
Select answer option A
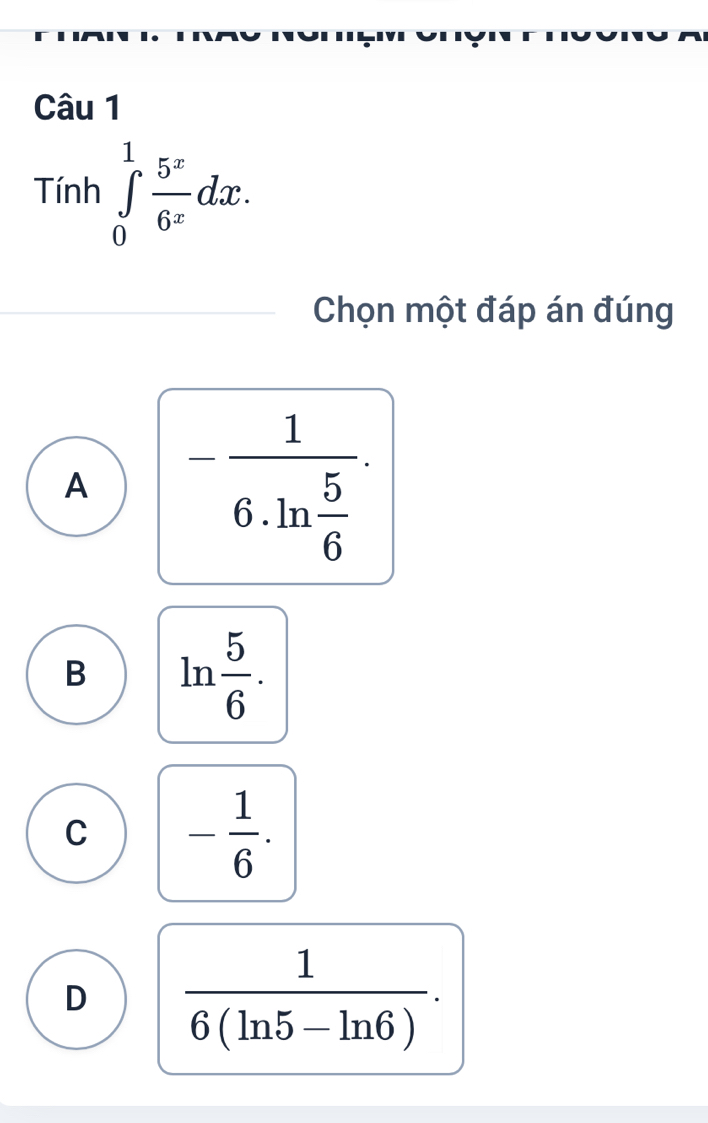(76, 486)
